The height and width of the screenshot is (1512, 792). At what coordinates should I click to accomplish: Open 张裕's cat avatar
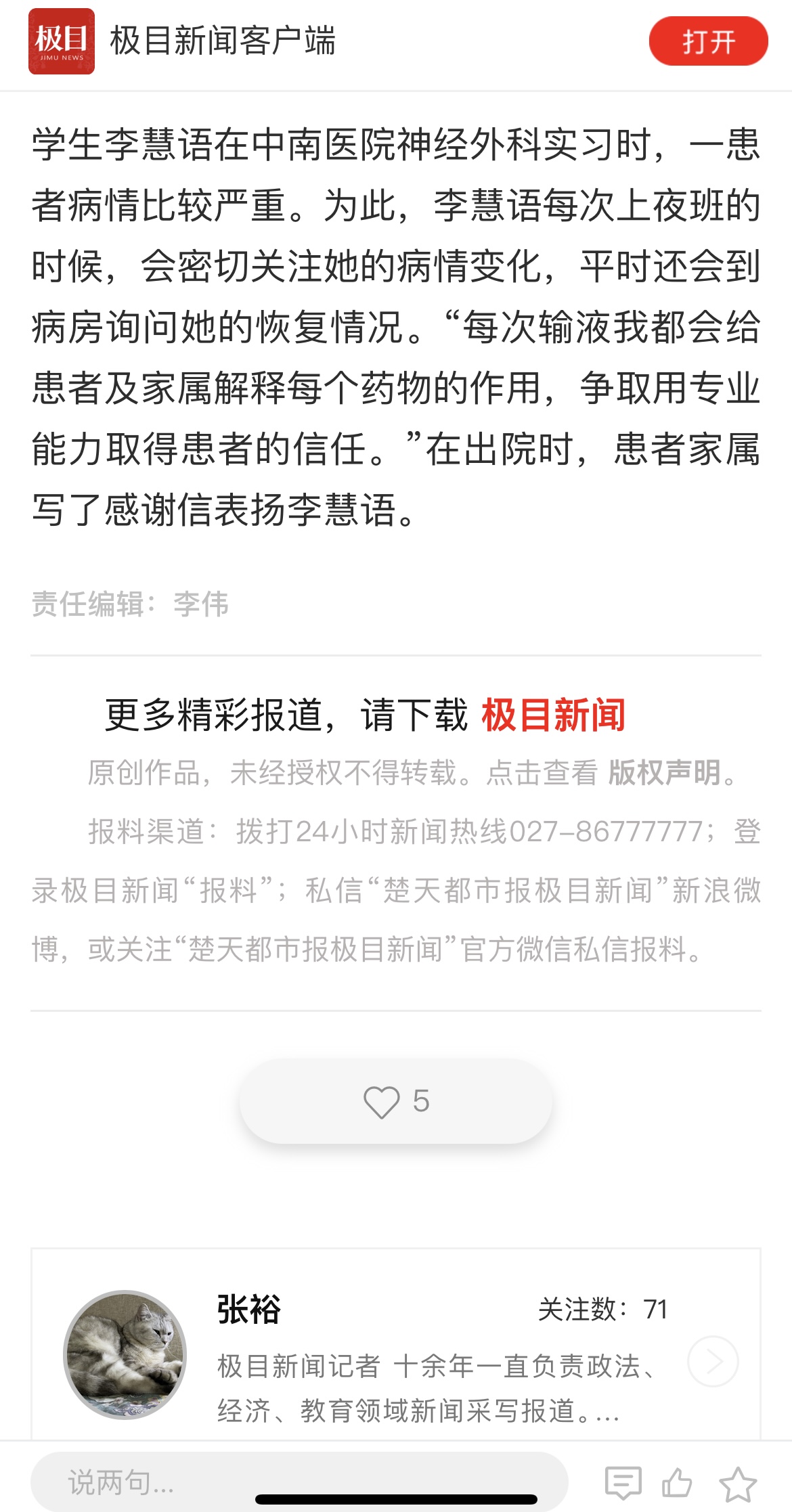pos(125,1354)
